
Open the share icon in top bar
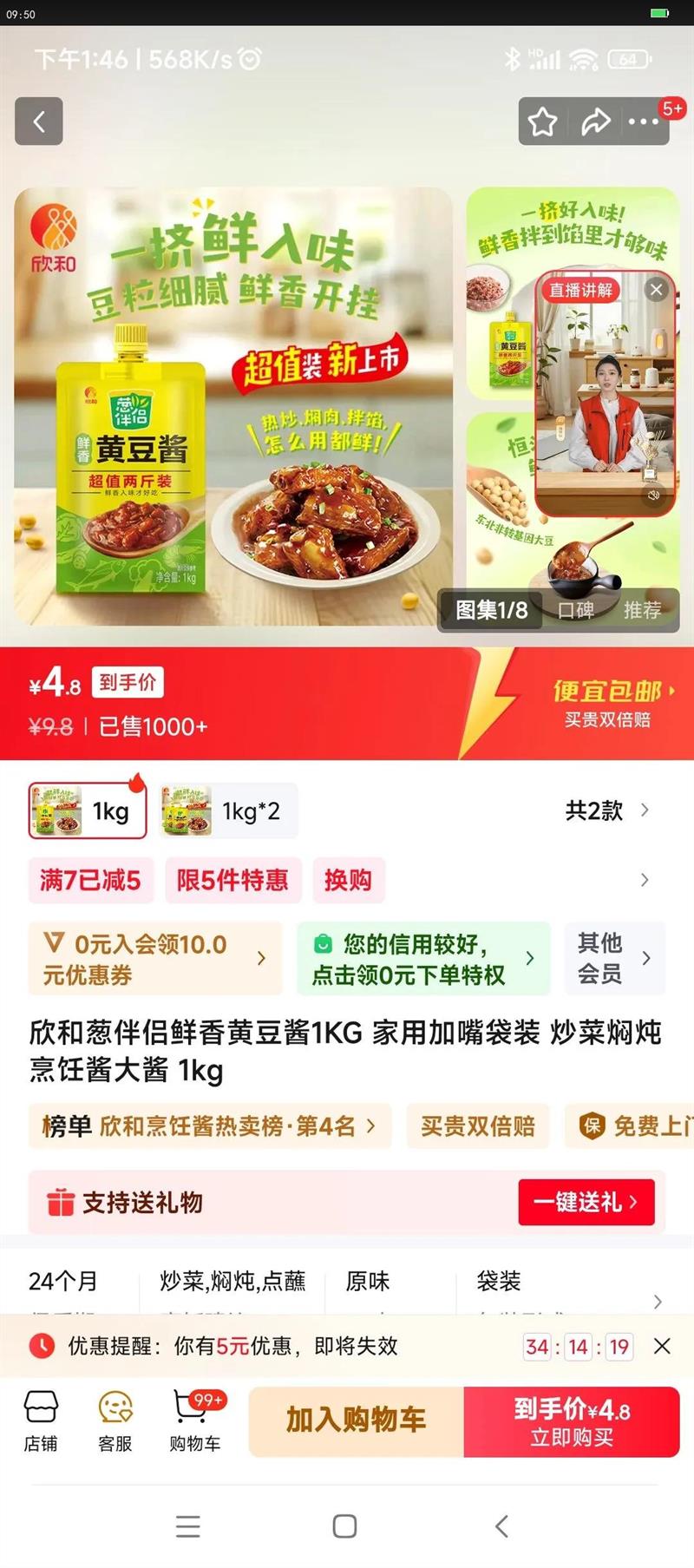(596, 122)
